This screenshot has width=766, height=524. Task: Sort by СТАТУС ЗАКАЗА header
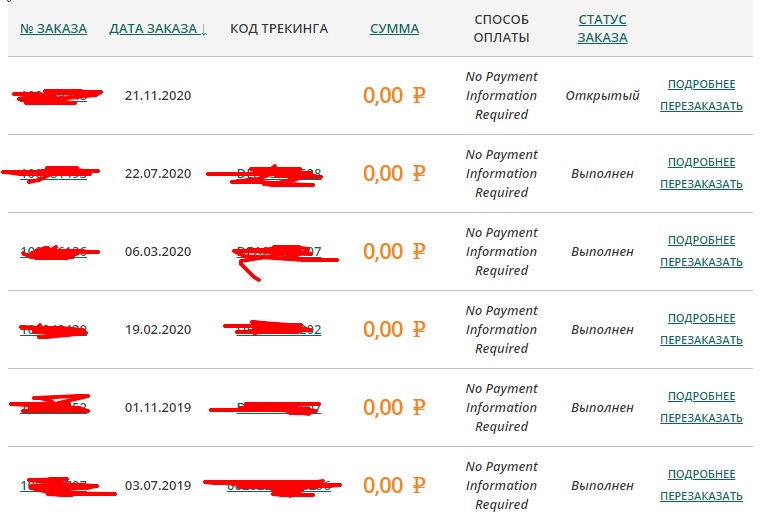(x=603, y=28)
